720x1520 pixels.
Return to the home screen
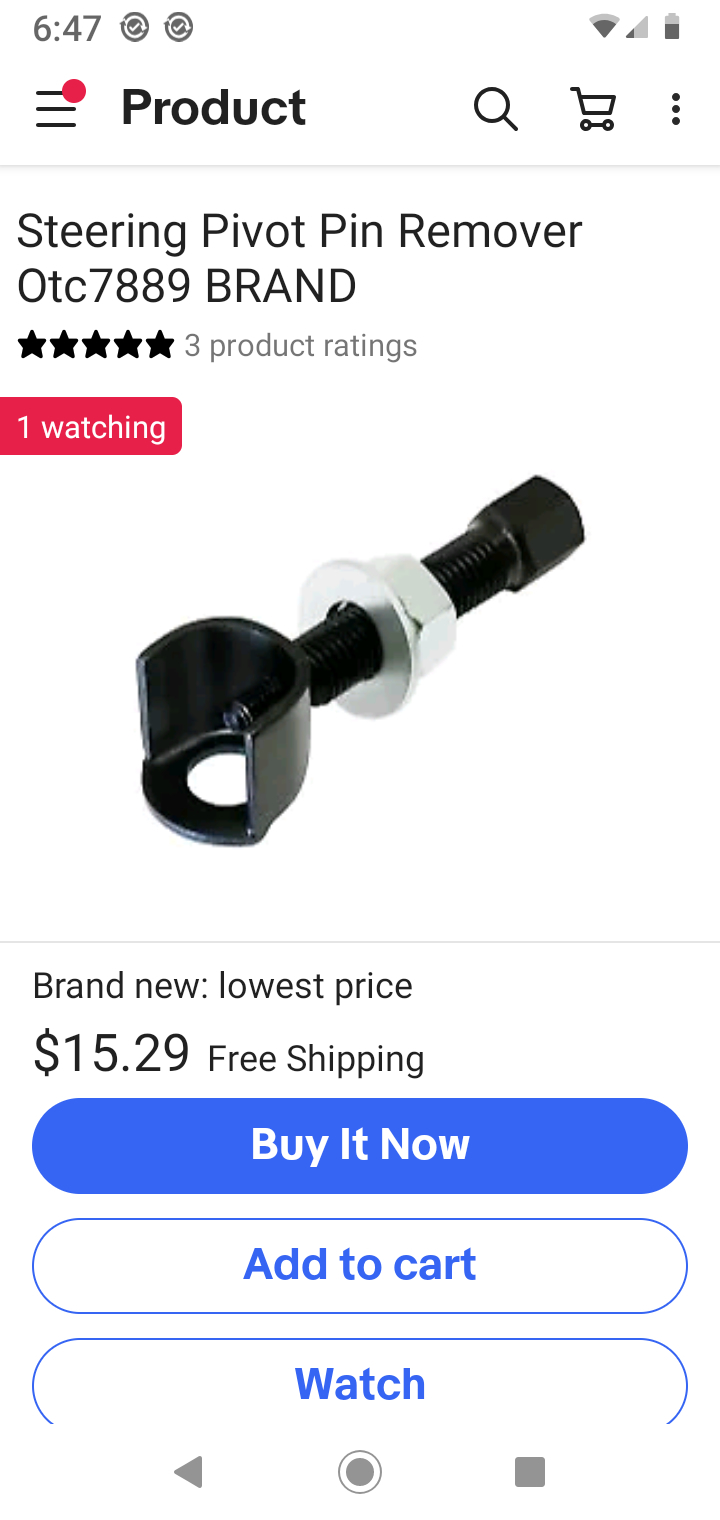pyautogui.click(x=360, y=1472)
